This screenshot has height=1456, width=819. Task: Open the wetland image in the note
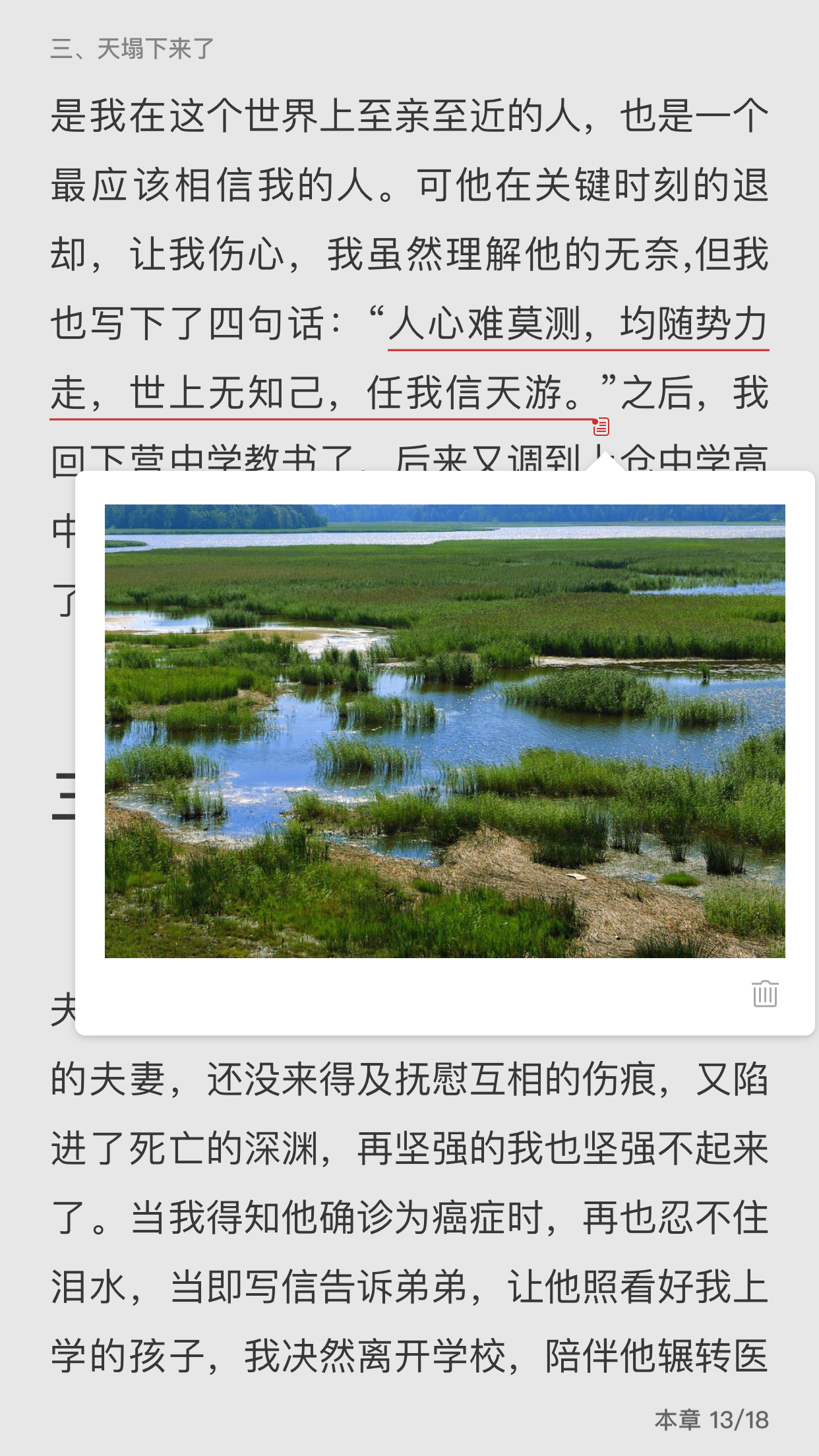tap(444, 731)
